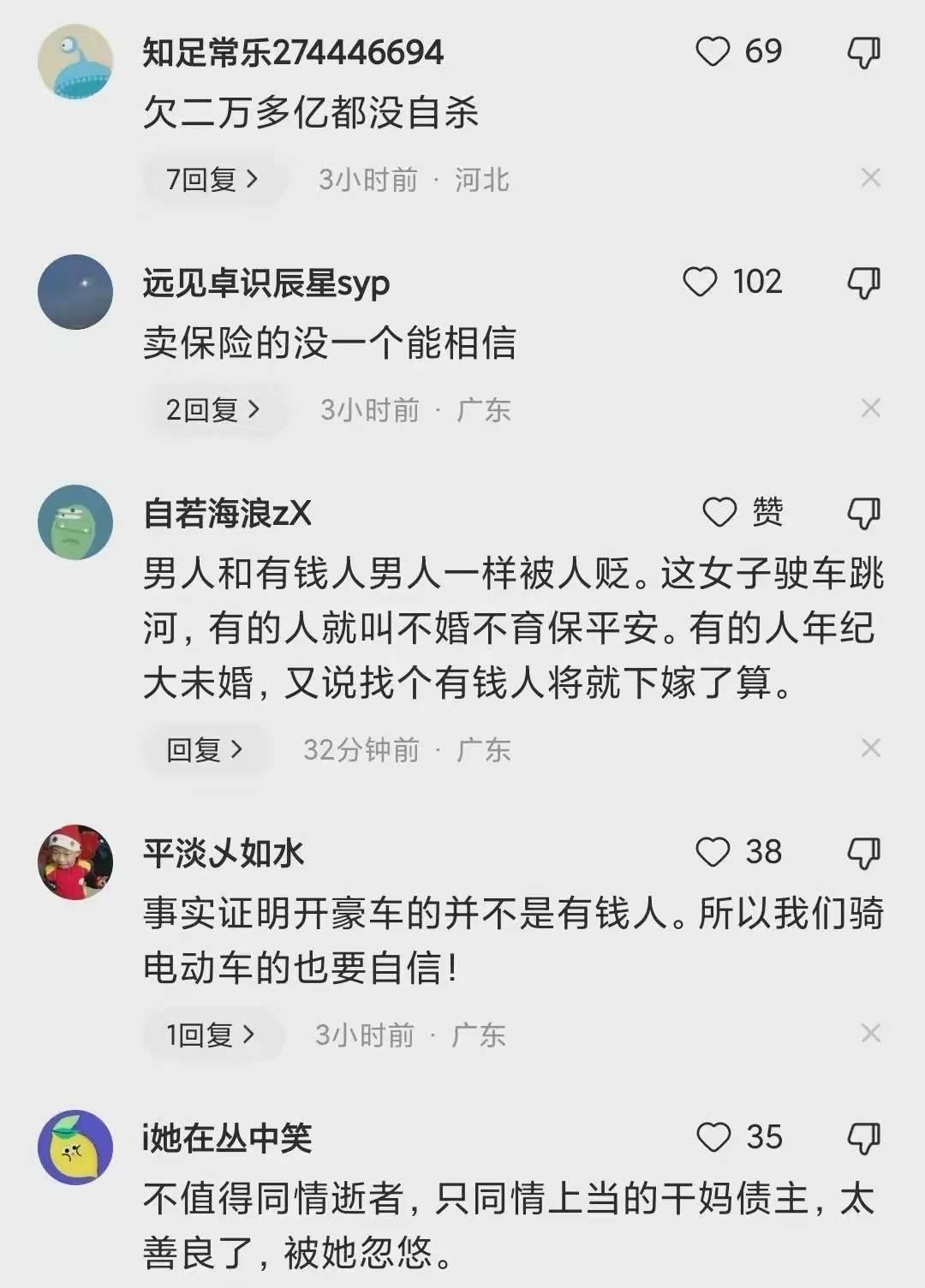
Task: Dislike the comment by i她在丛中笑
Action: pyautogui.click(x=862, y=1138)
